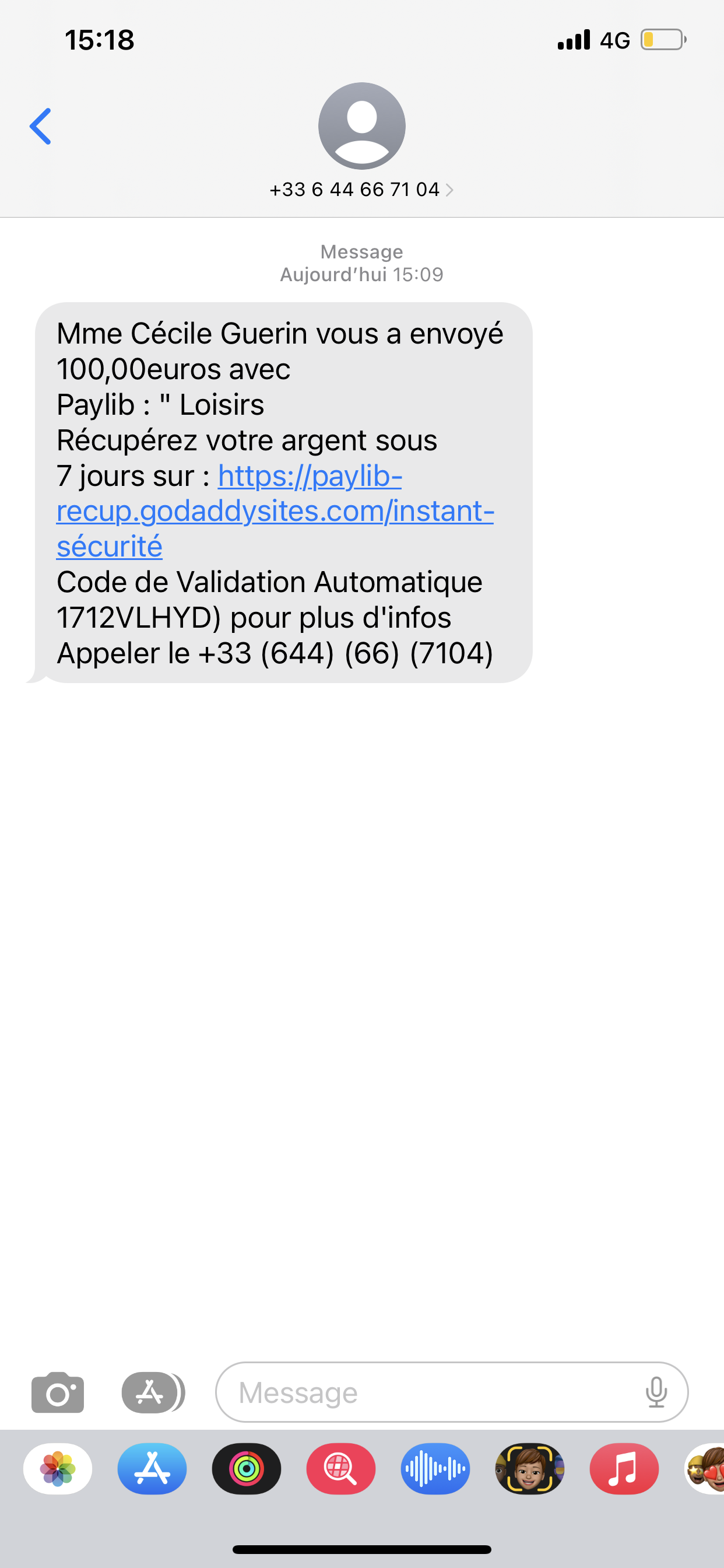724x1568 pixels.
Task: Open the paylib-recup.godaddysites.com link
Action: pyautogui.click(x=275, y=510)
